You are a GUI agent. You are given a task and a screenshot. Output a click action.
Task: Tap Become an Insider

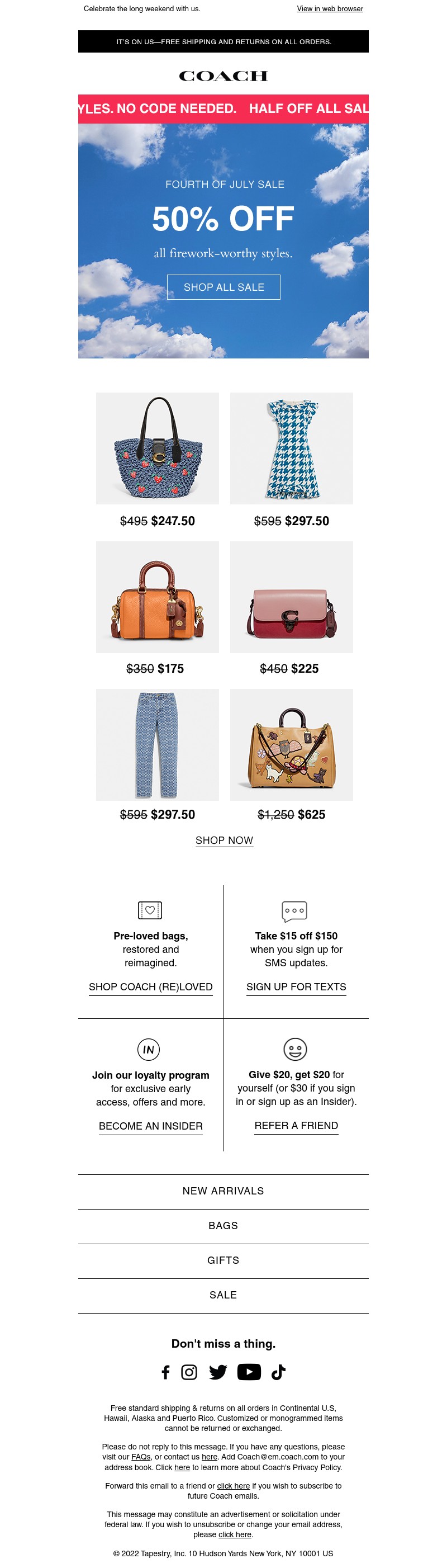point(151,1126)
